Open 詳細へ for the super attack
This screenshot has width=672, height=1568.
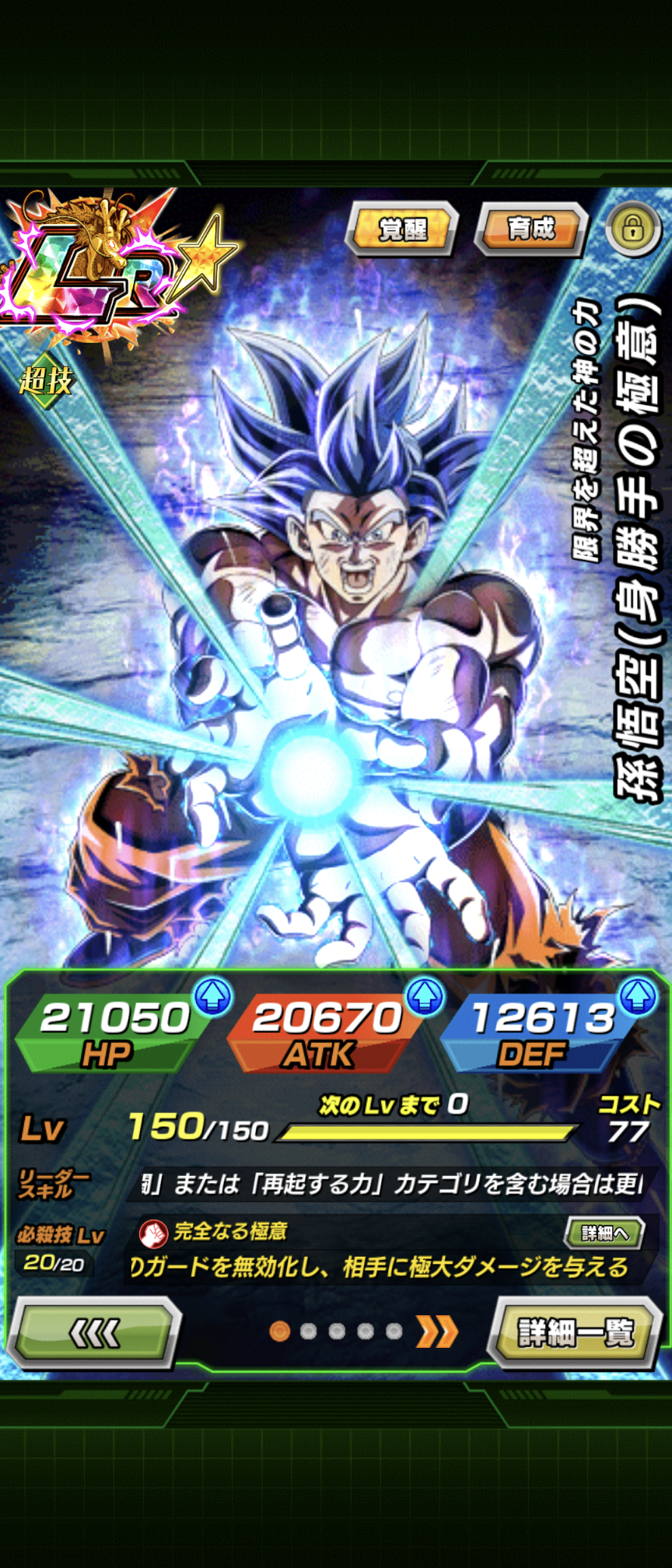click(604, 1232)
